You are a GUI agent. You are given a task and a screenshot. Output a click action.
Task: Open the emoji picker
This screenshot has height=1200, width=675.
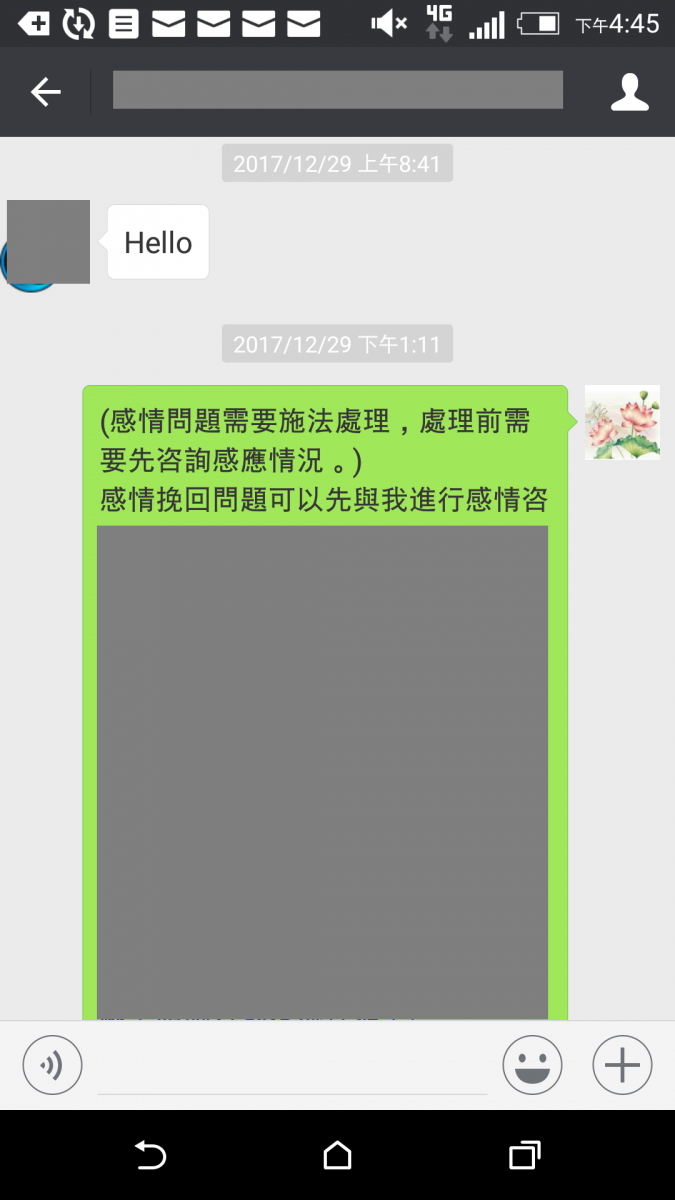coord(532,1065)
